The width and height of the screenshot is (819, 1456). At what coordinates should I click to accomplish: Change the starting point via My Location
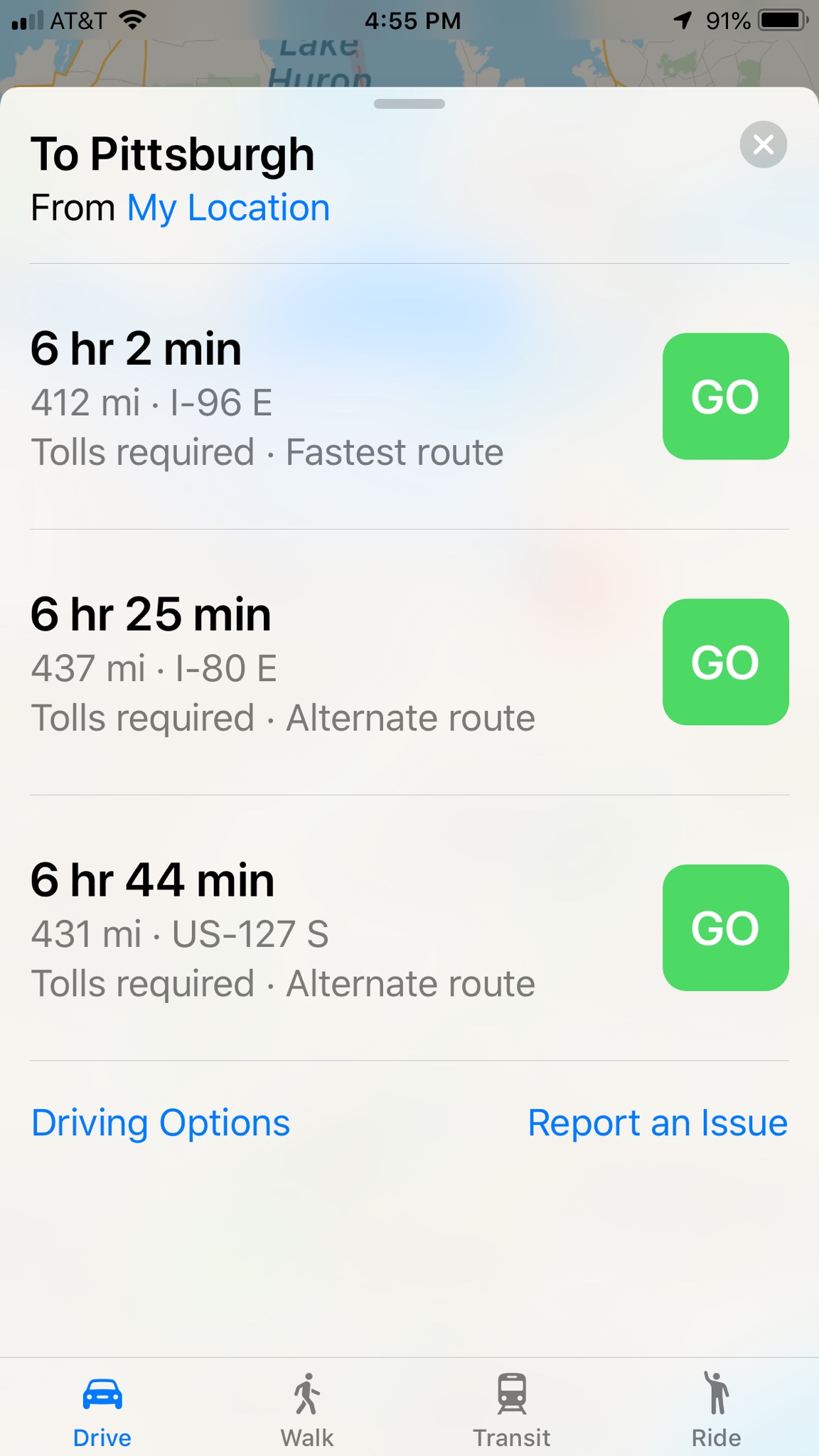click(227, 208)
